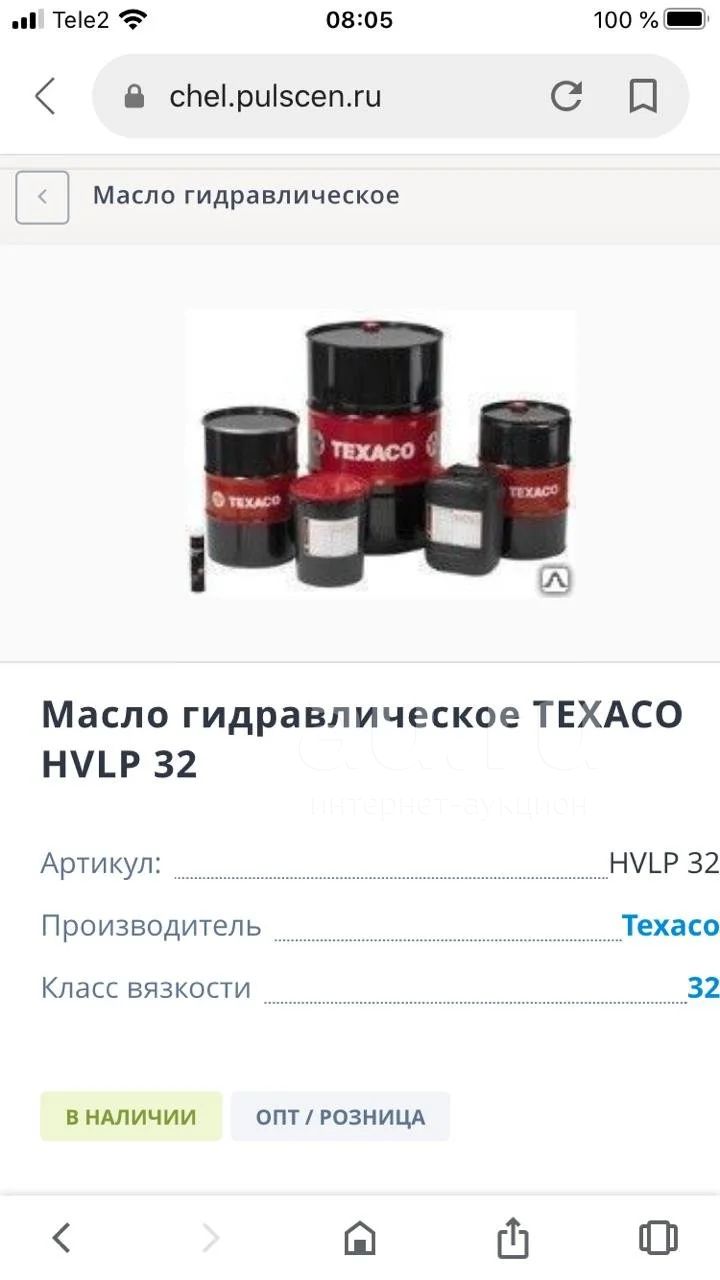Bookmark this page

[643, 96]
